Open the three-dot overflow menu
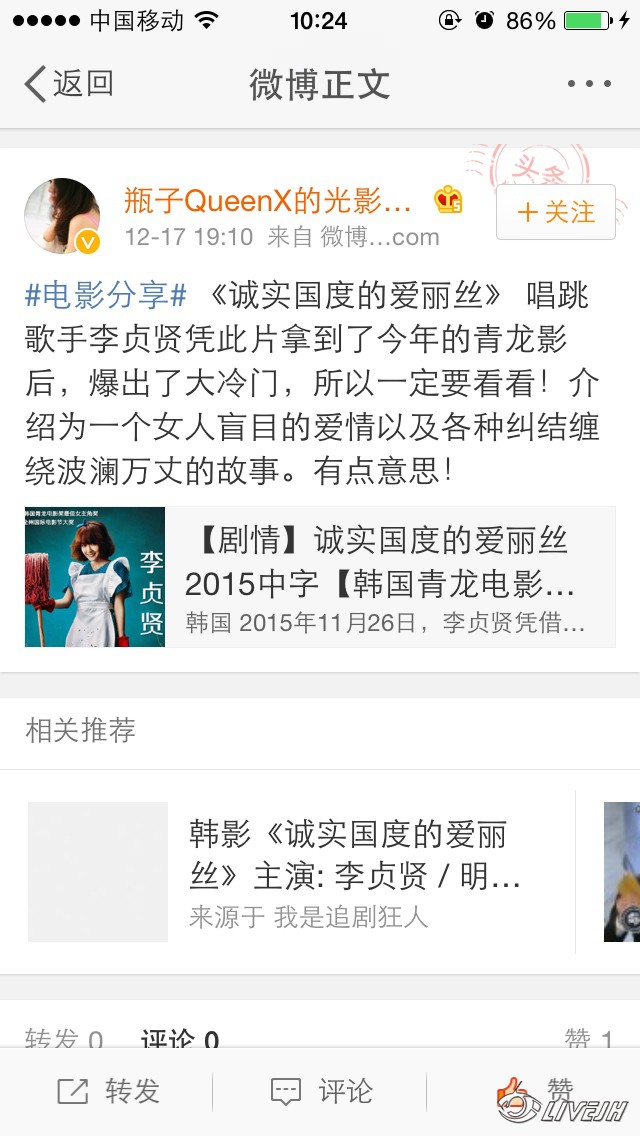 click(588, 84)
